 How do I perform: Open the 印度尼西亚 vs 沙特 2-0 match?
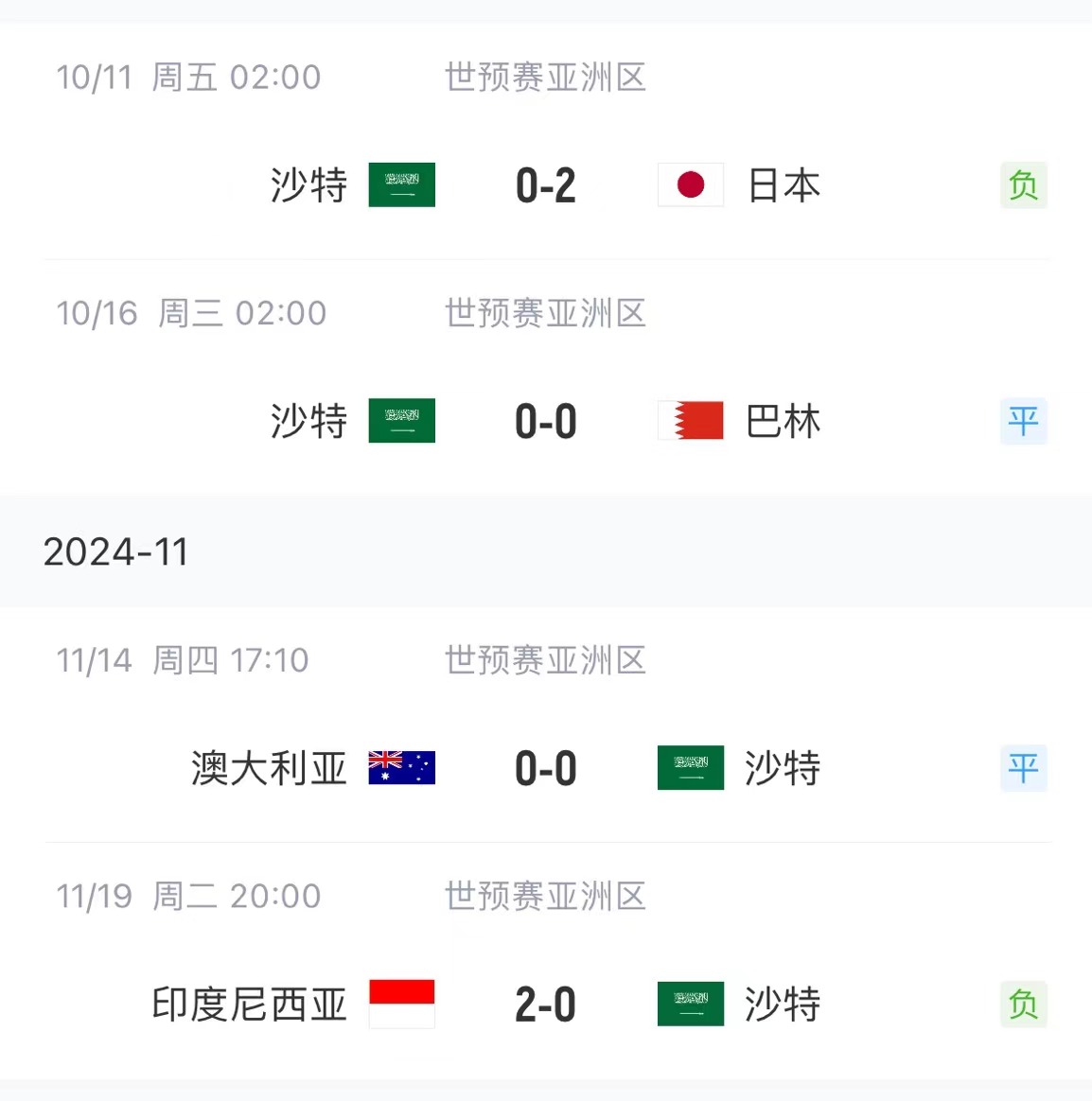coord(546,1004)
